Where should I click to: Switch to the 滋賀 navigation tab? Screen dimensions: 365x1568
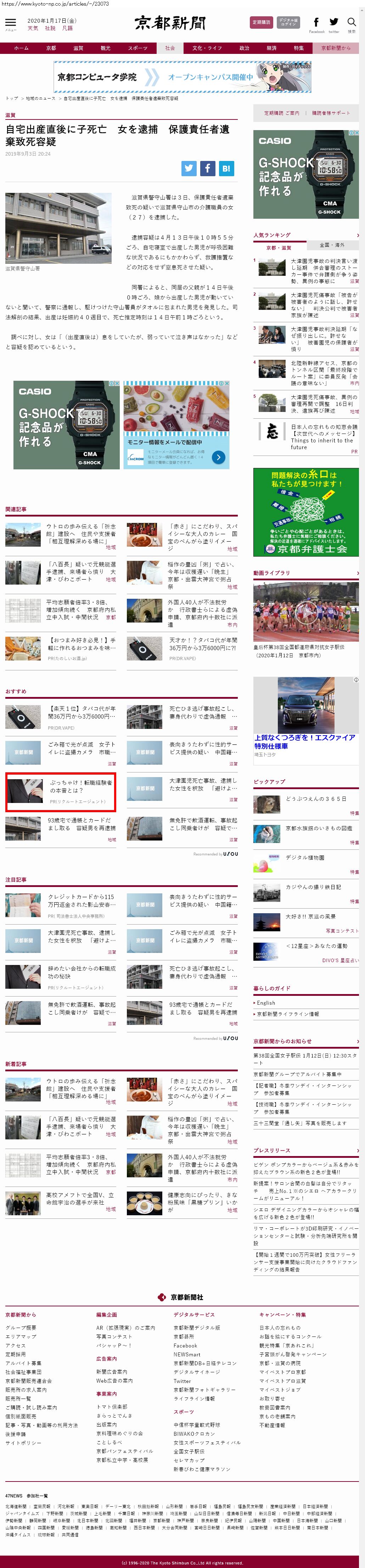(78, 48)
